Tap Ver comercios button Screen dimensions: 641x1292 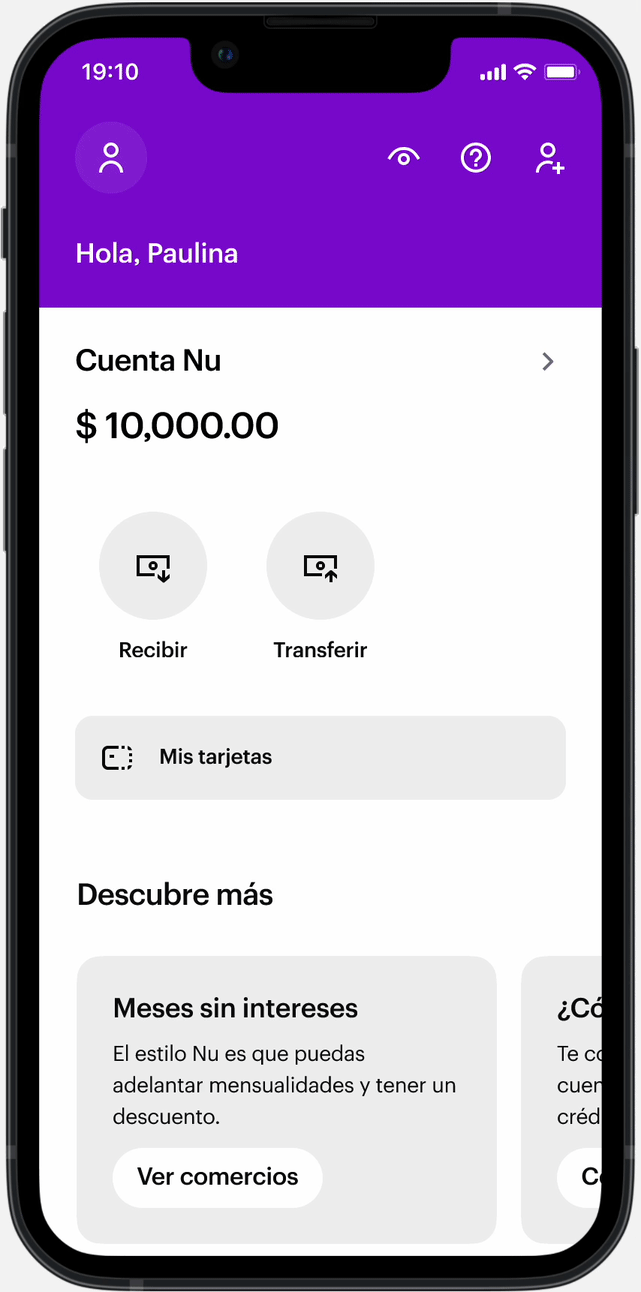coord(217,1177)
